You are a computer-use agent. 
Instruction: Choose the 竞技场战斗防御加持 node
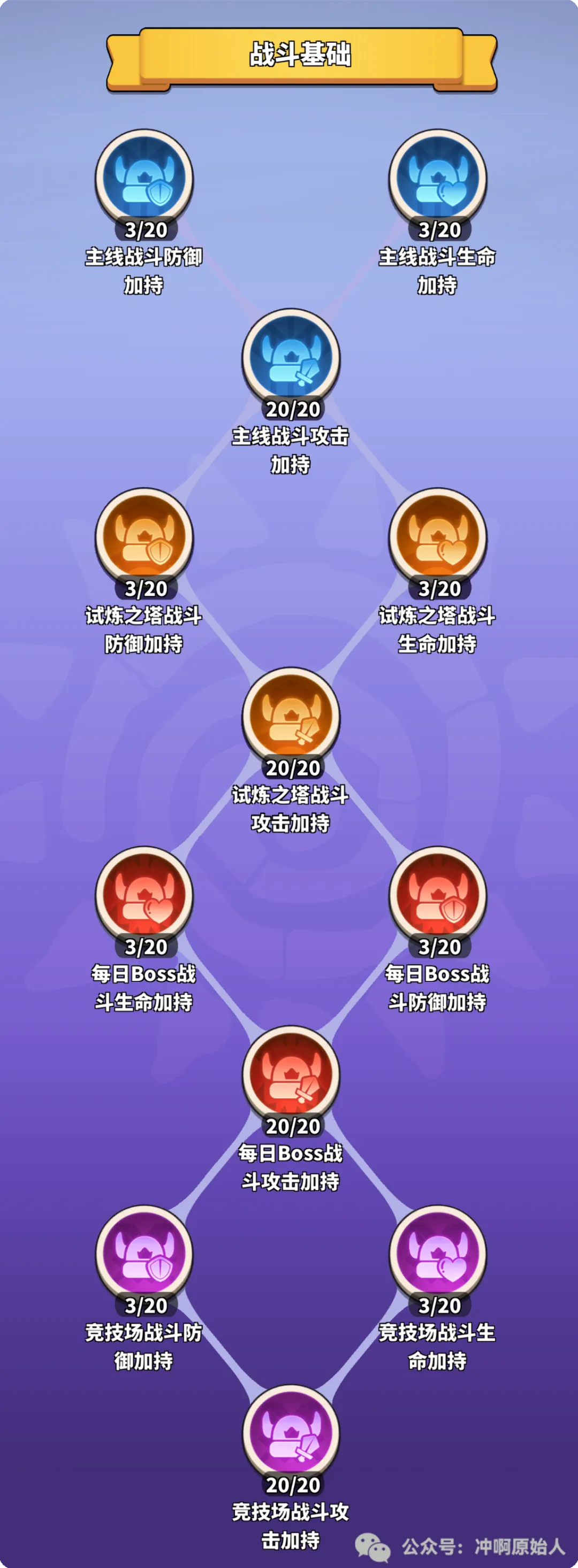pyautogui.click(x=144, y=1255)
